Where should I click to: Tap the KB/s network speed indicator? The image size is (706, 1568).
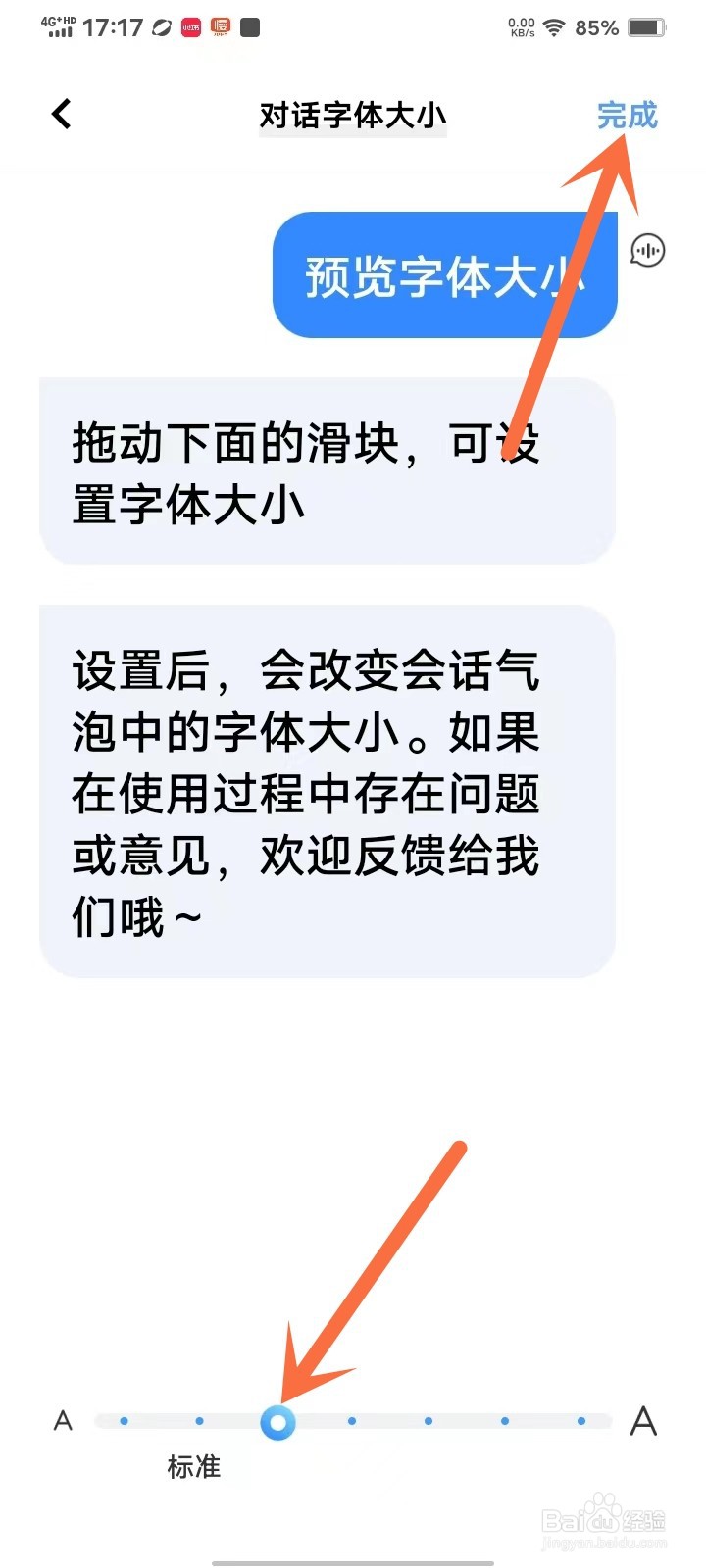pyautogui.click(x=521, y=27)
